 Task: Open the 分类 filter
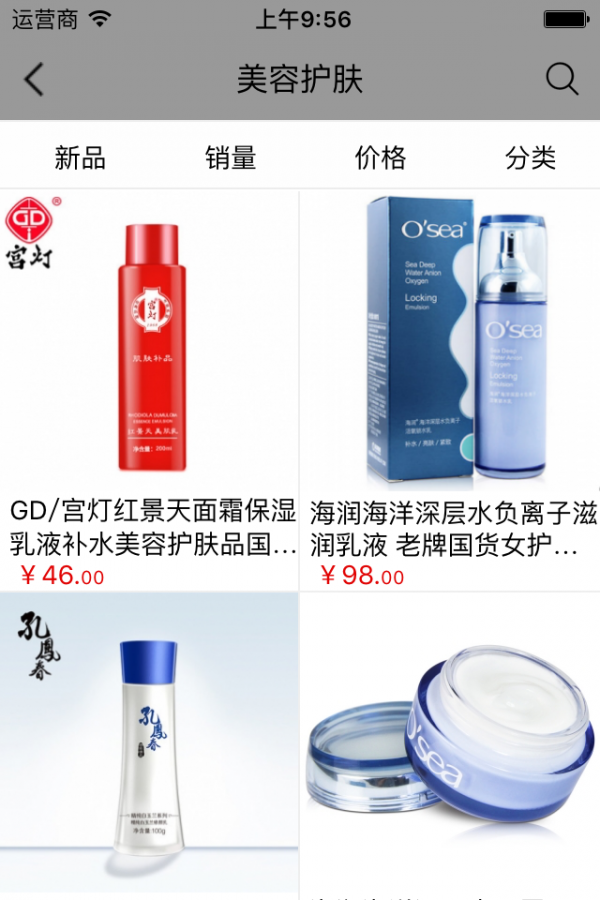tap(530, 157)
